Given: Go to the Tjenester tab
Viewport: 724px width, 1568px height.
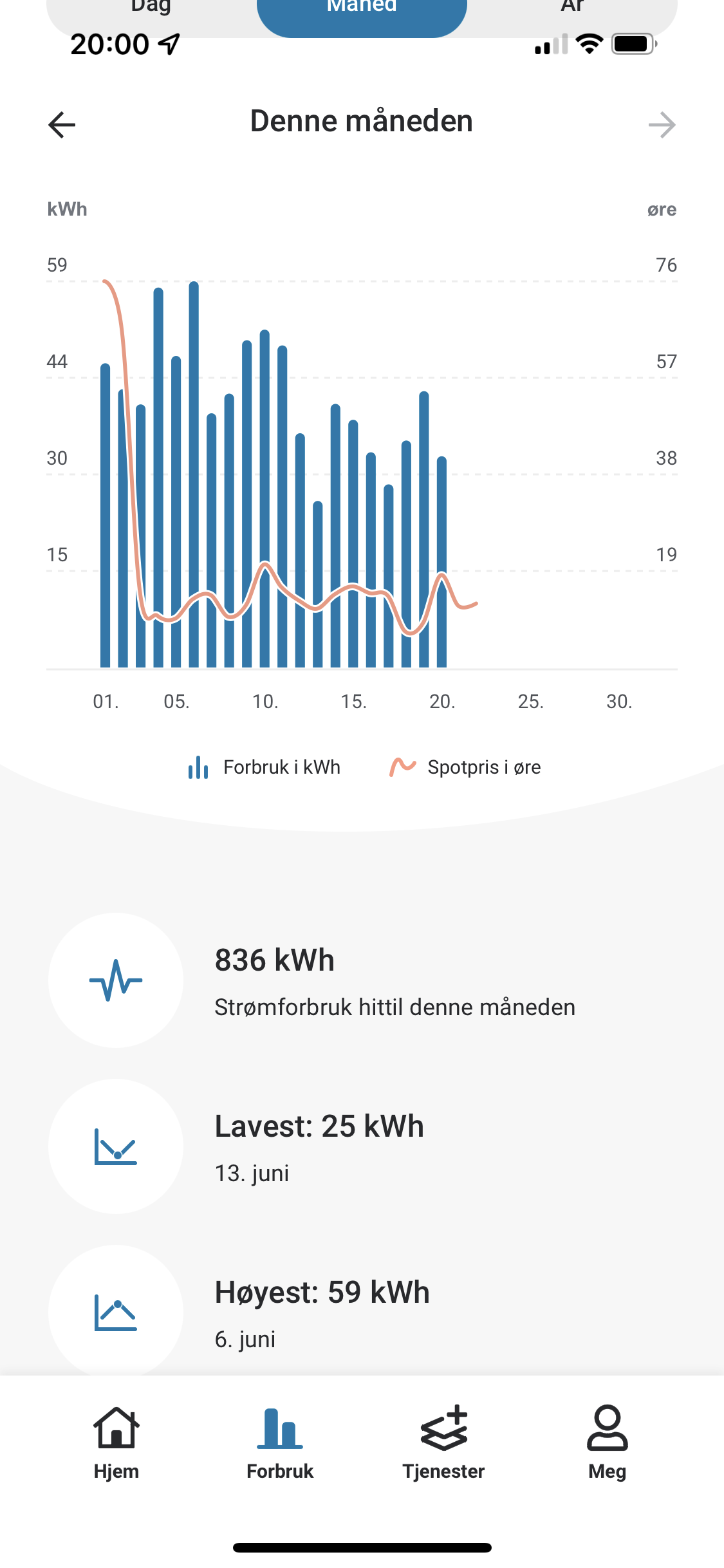Looking at the screenshot, I should 443,1442.
